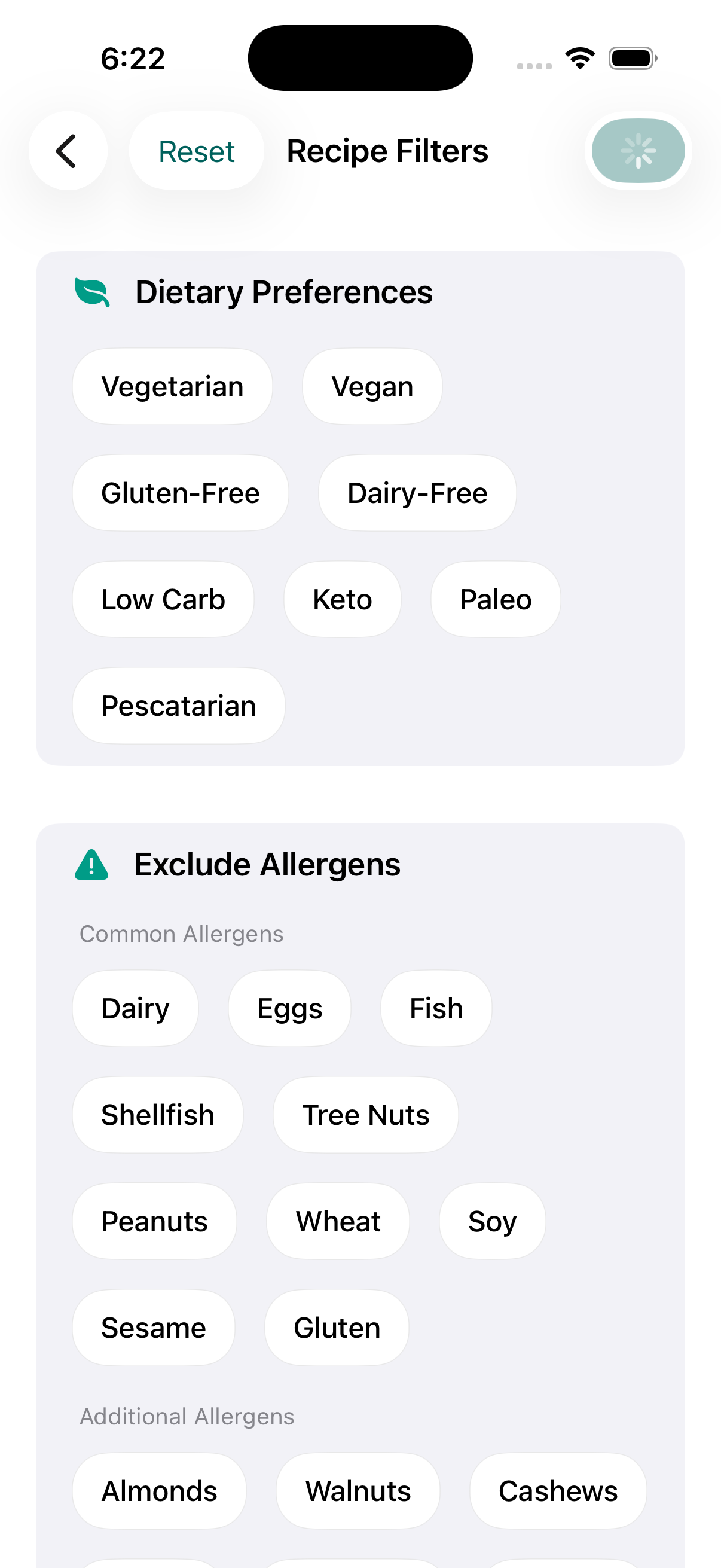The width and height of the screenshot is (721, 1568).
Task: Exclude Eggs from recipes
Action: 289,1009
